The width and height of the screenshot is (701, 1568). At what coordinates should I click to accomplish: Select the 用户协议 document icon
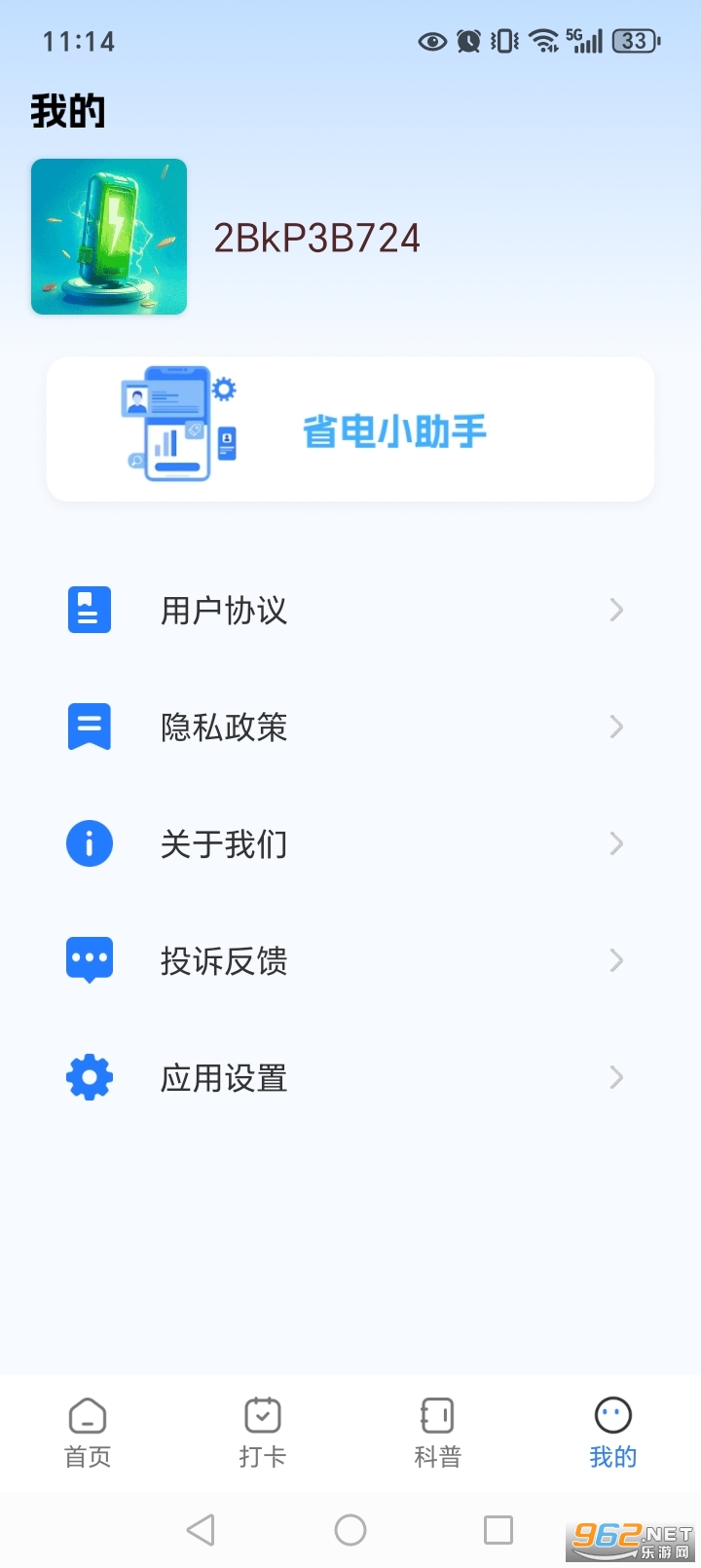(89, 610)
